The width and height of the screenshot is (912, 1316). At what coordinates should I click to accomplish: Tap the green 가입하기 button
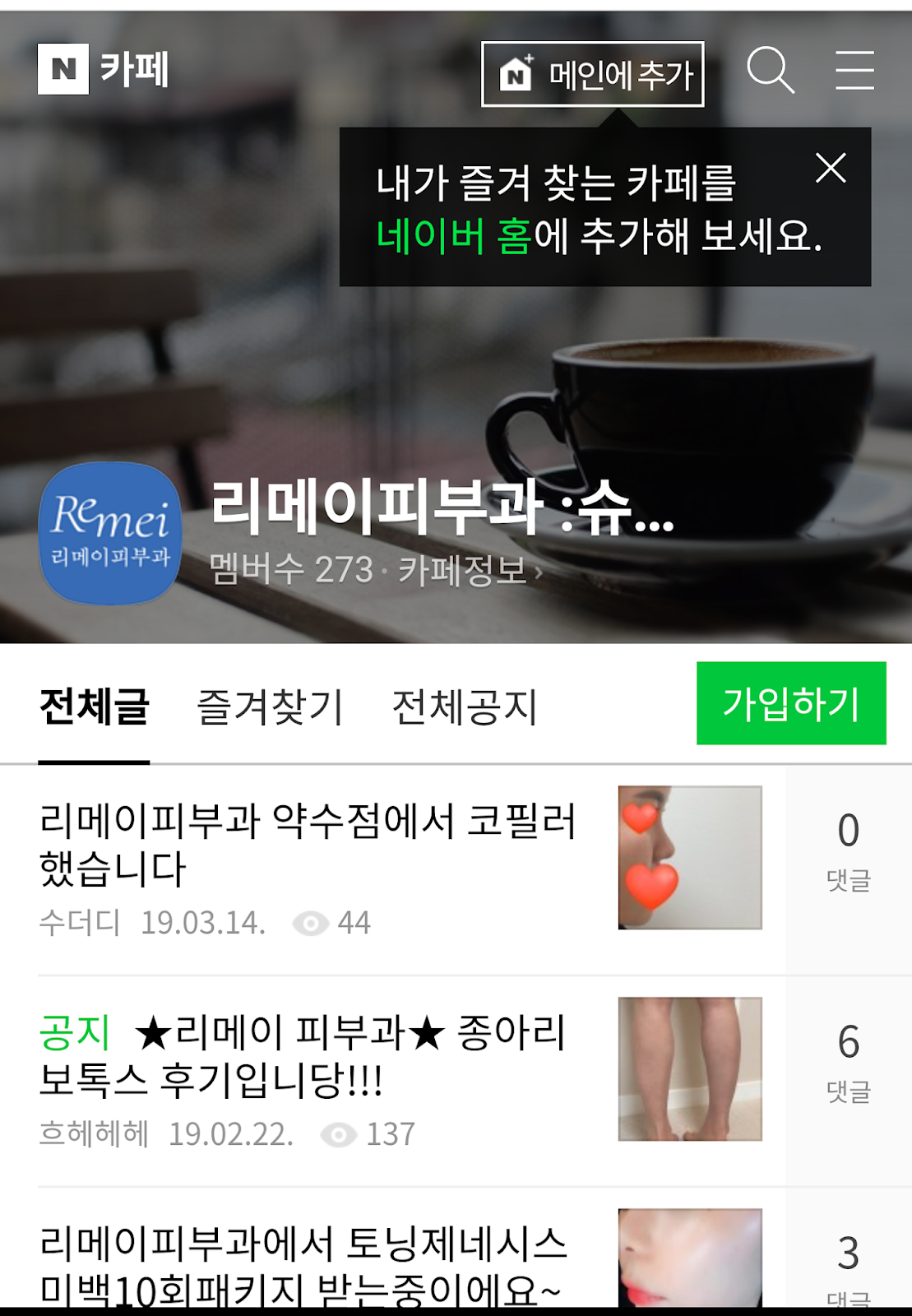point(790,703)
